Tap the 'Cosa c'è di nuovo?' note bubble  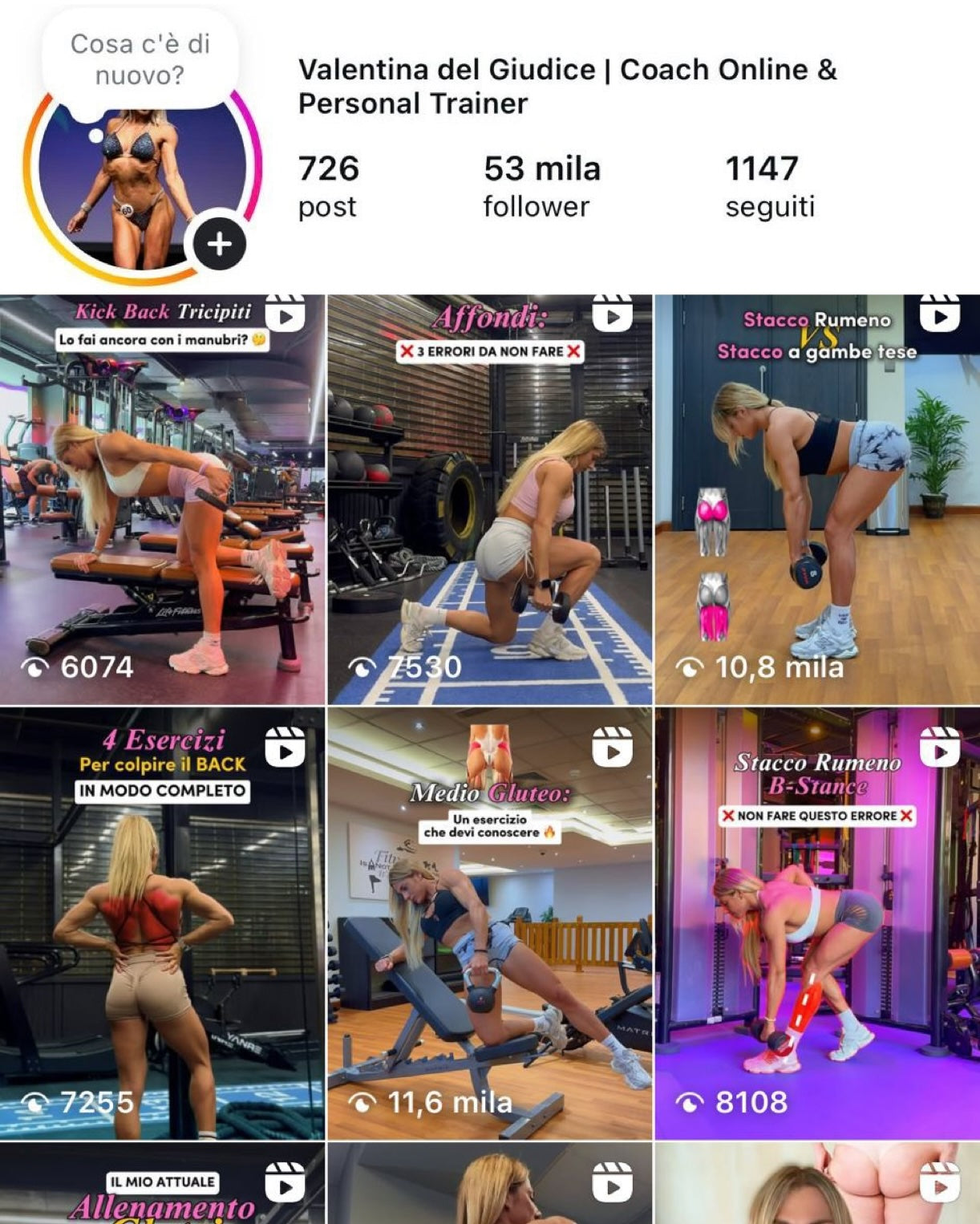click(x=140, y=60)
